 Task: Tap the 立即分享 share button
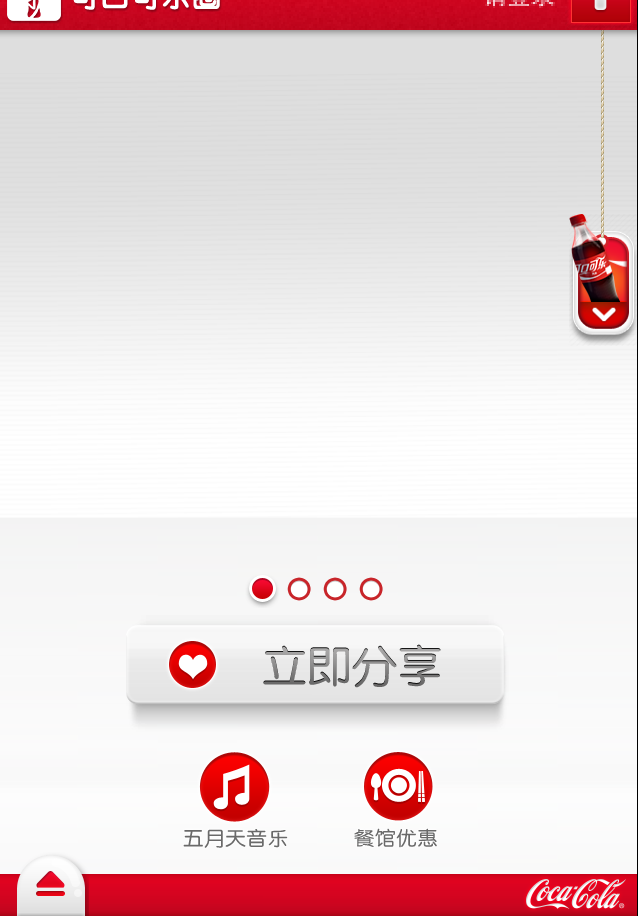click(315, 666)
